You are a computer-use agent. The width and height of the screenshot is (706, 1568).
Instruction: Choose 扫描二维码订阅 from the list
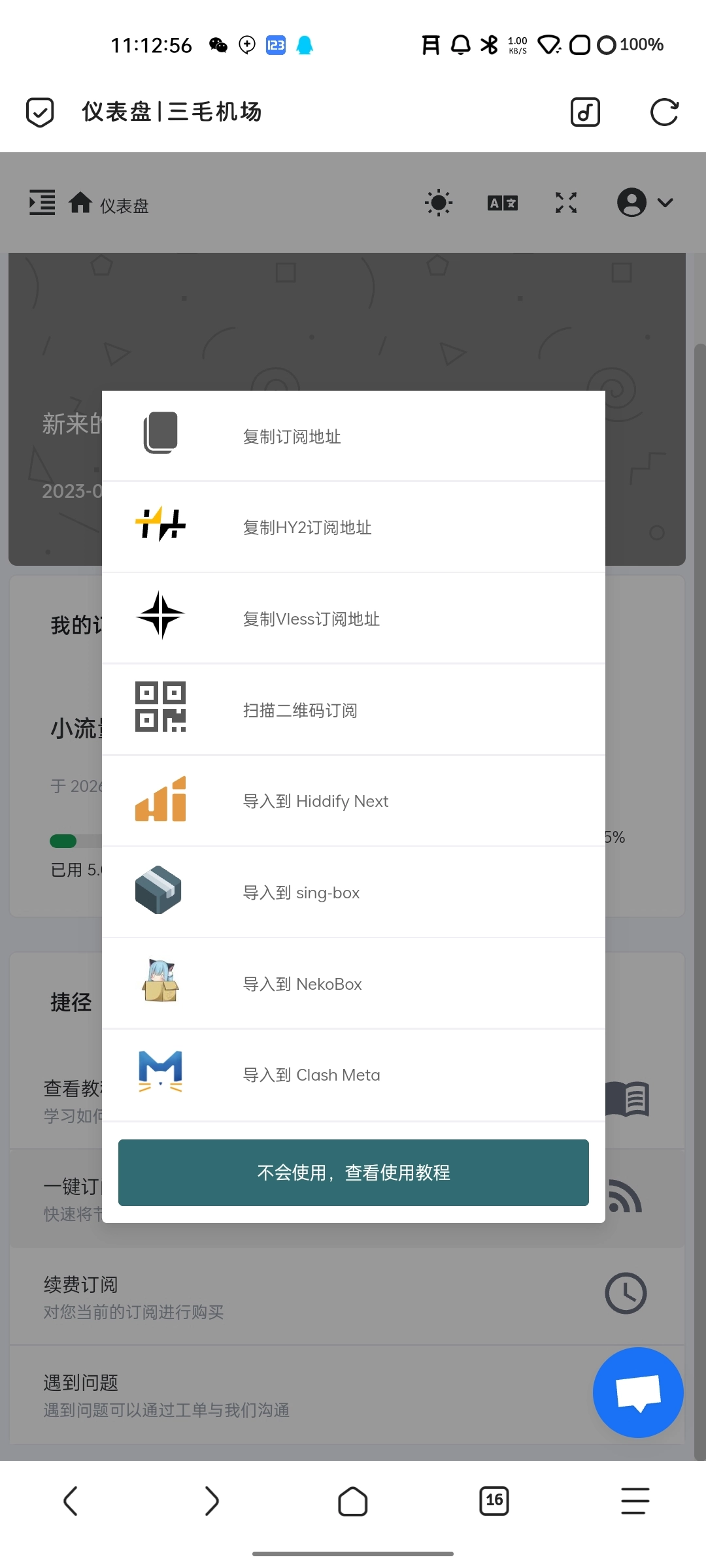click(353, 710)
